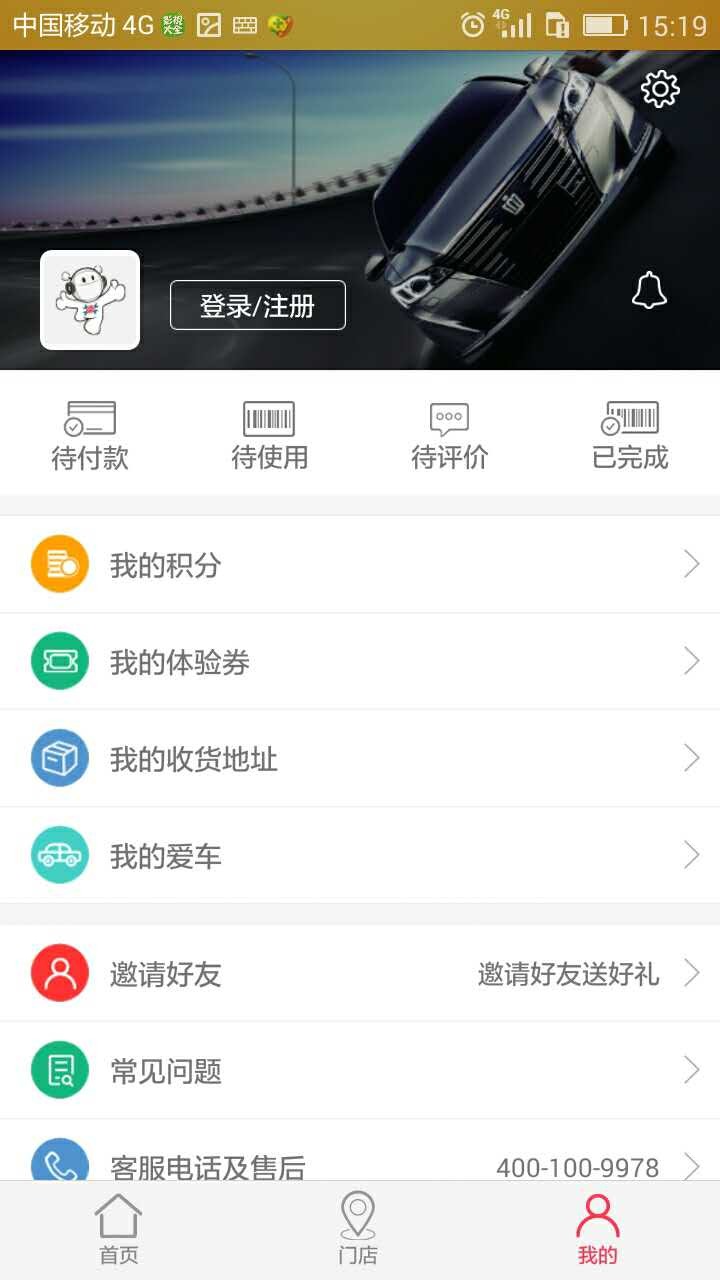Tap the teal 我的爱车 car icon
The height and width of the screenshot is (1280, 720).
(59, 854)
